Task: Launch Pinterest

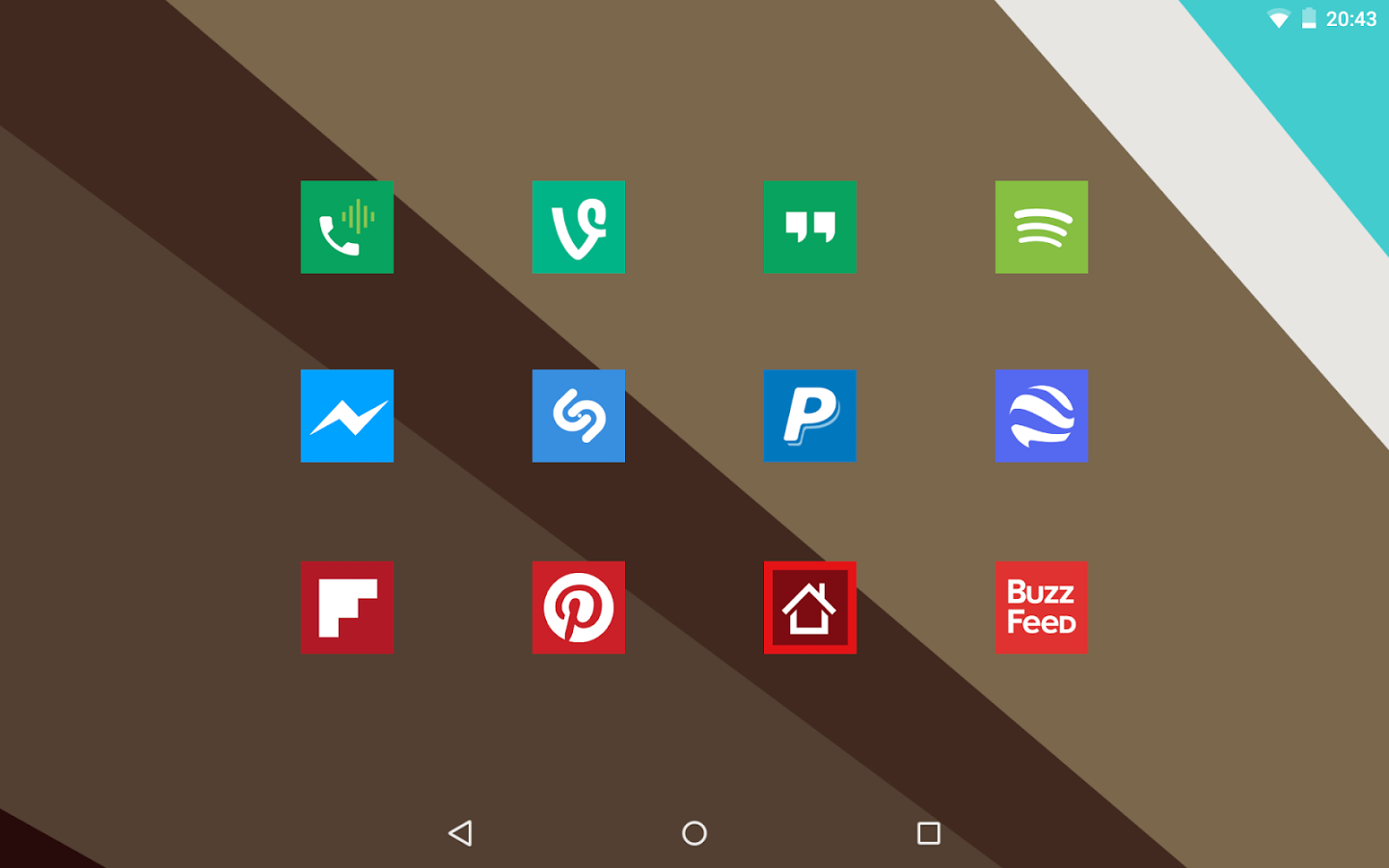Action: pos(578,608)
